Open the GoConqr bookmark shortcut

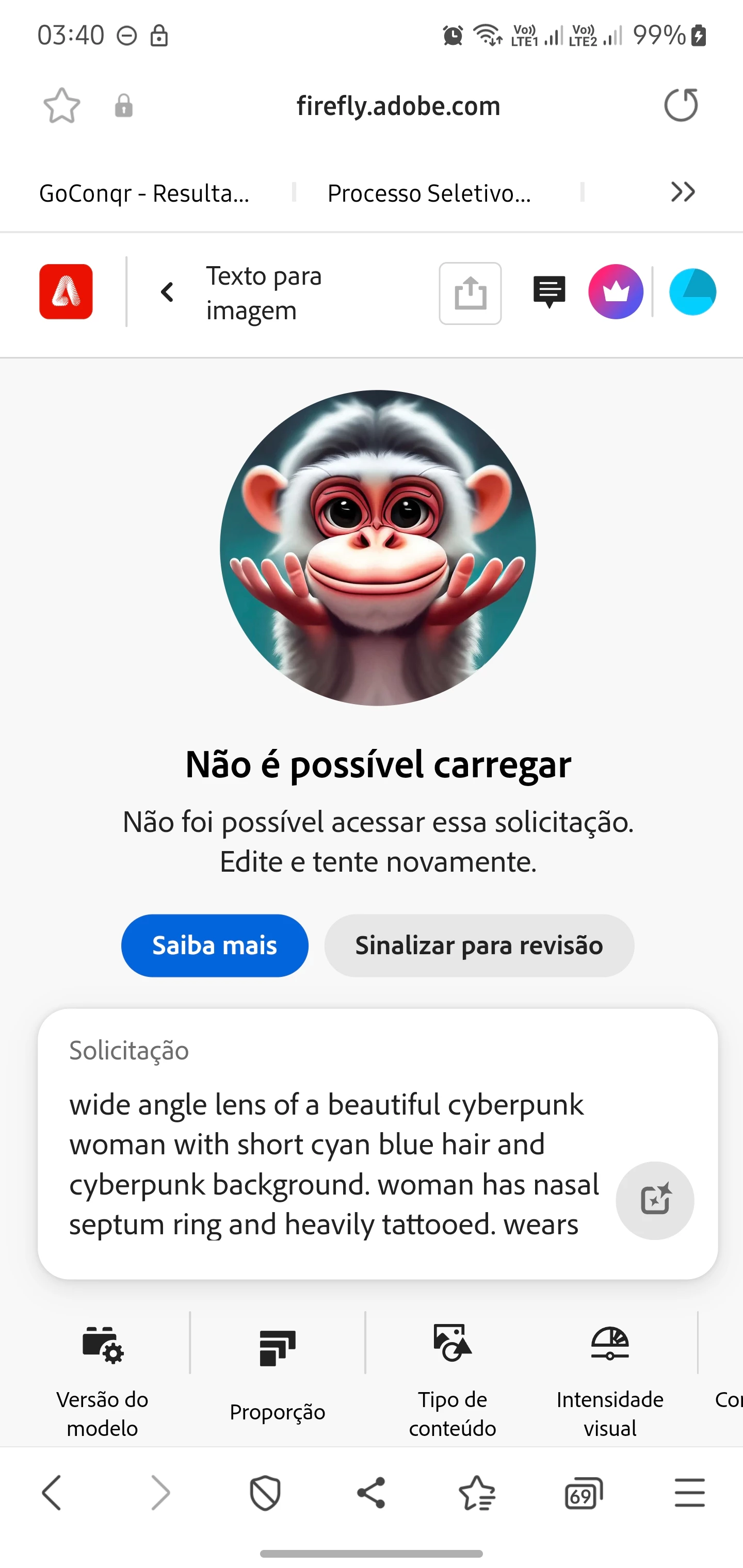coord(145,193)
